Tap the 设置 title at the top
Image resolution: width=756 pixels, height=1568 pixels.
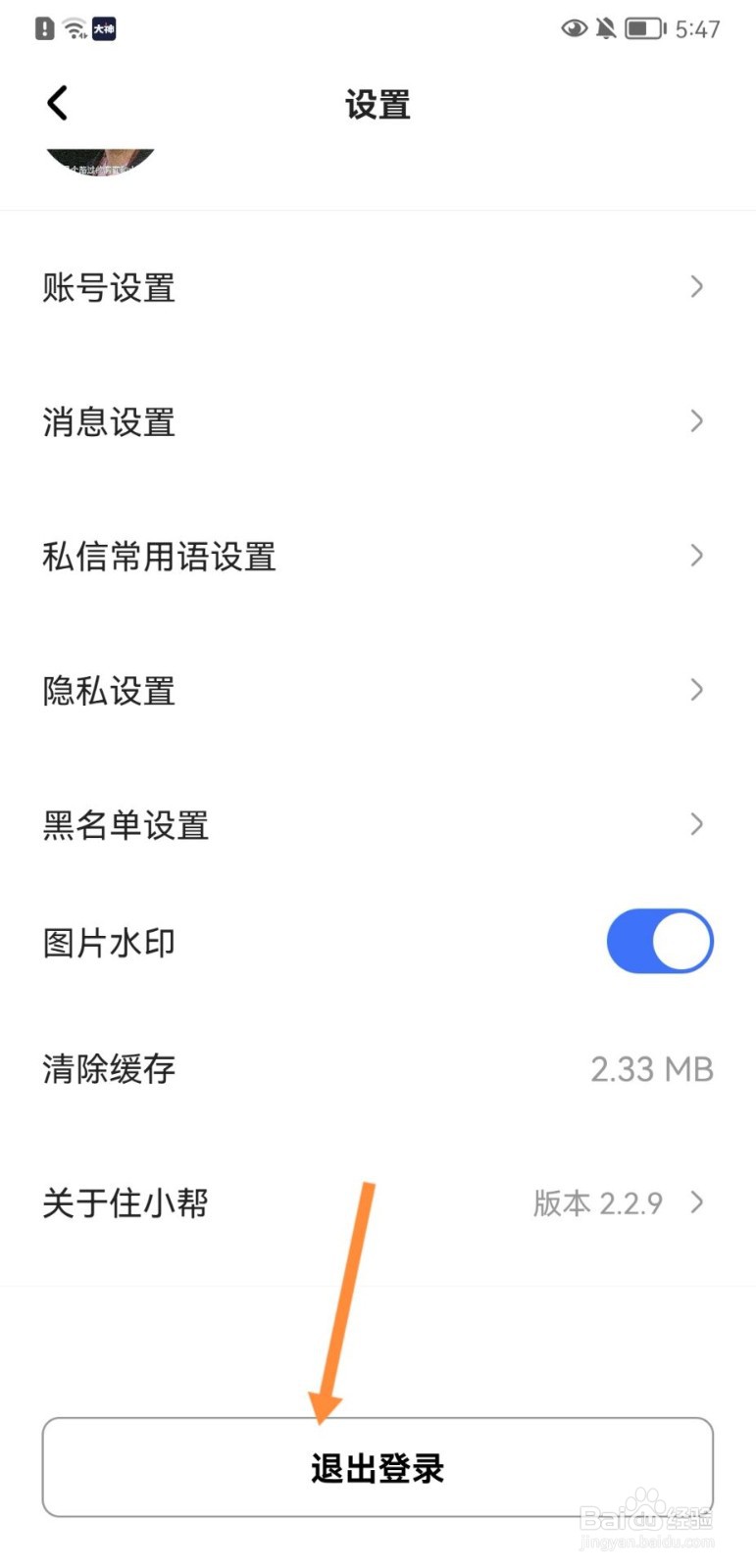pos(378,104)
